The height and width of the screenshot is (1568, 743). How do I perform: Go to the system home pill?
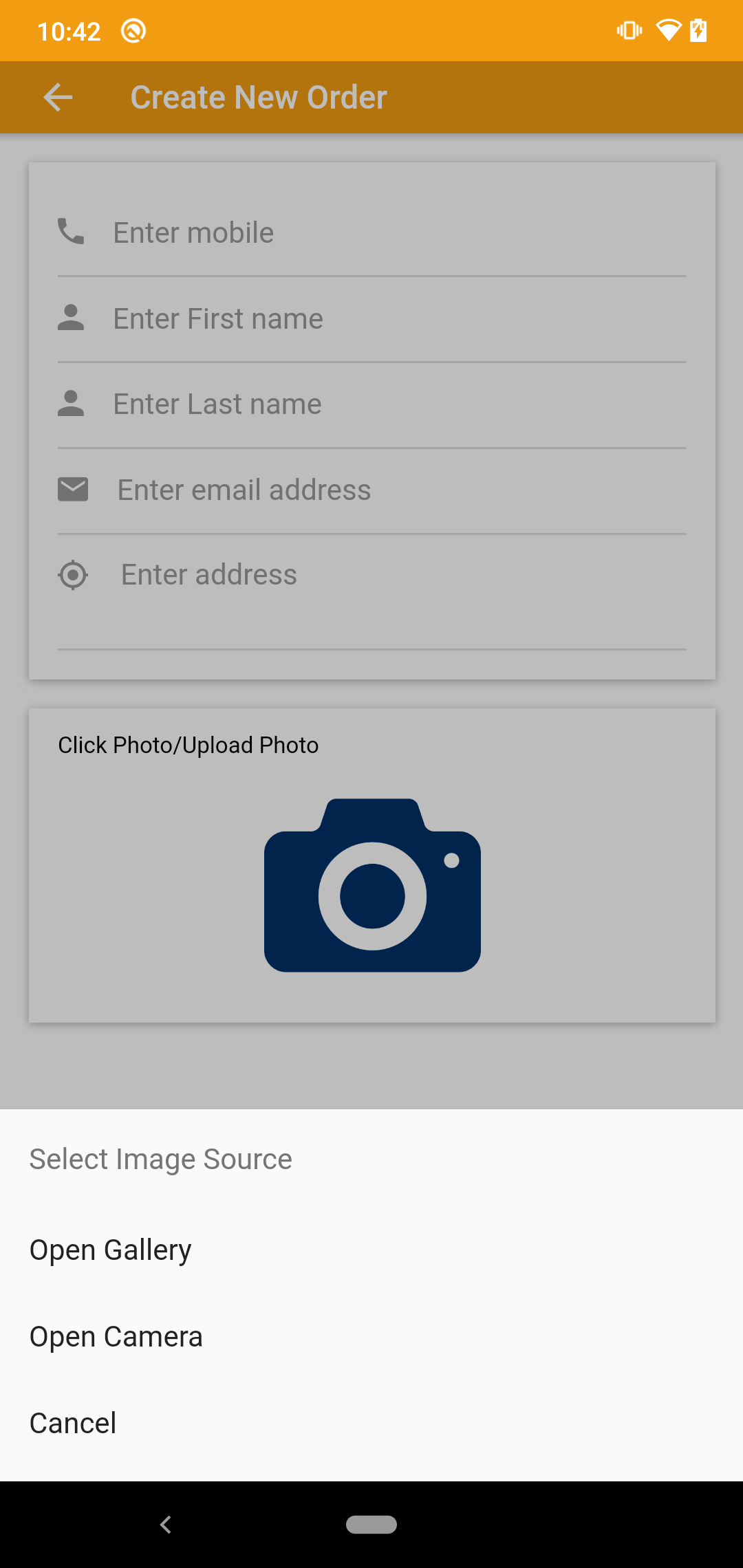tap(371, 1525)
